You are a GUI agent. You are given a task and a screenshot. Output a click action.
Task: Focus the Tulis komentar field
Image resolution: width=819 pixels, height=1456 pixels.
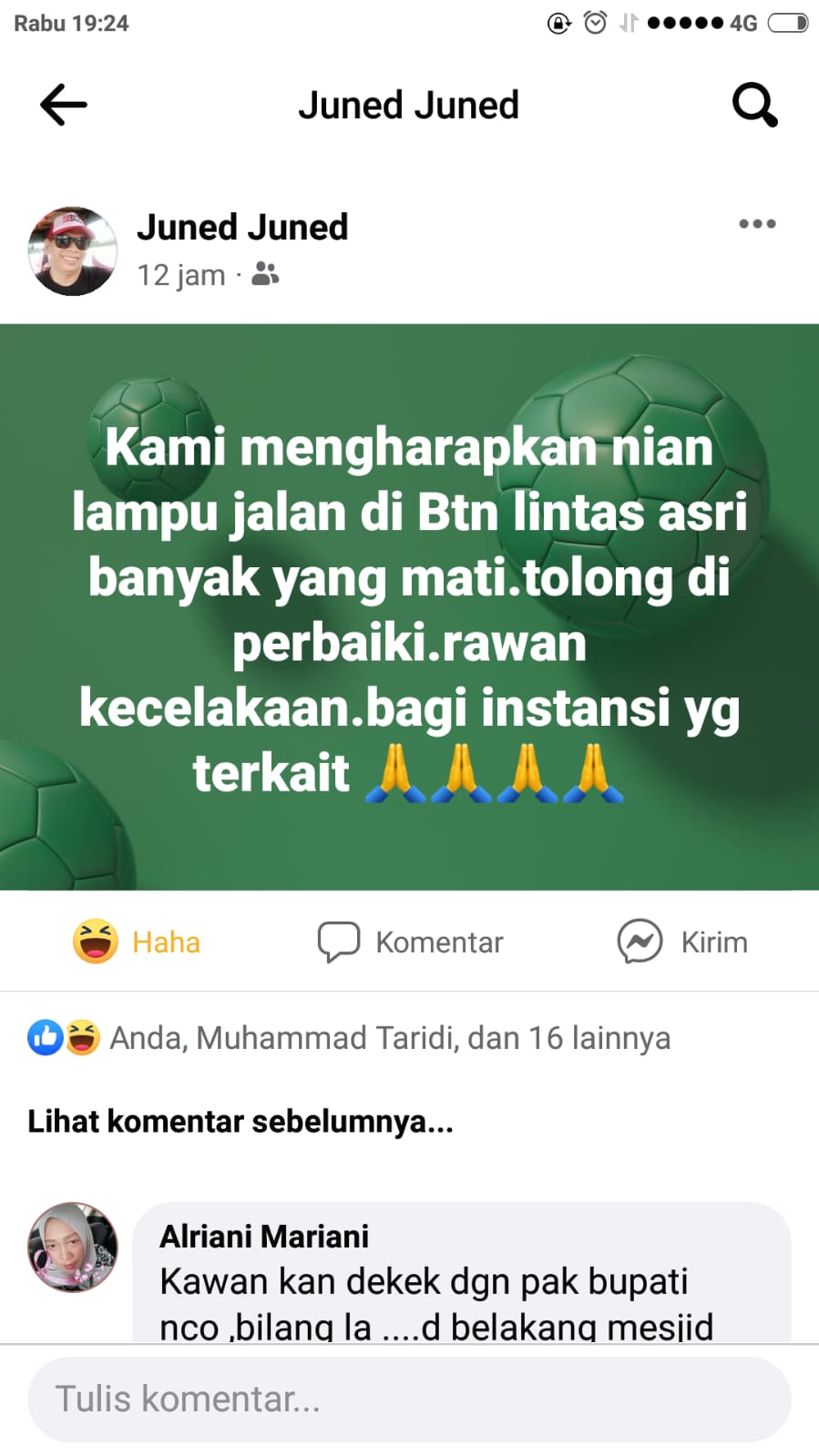click(409, 1399)
